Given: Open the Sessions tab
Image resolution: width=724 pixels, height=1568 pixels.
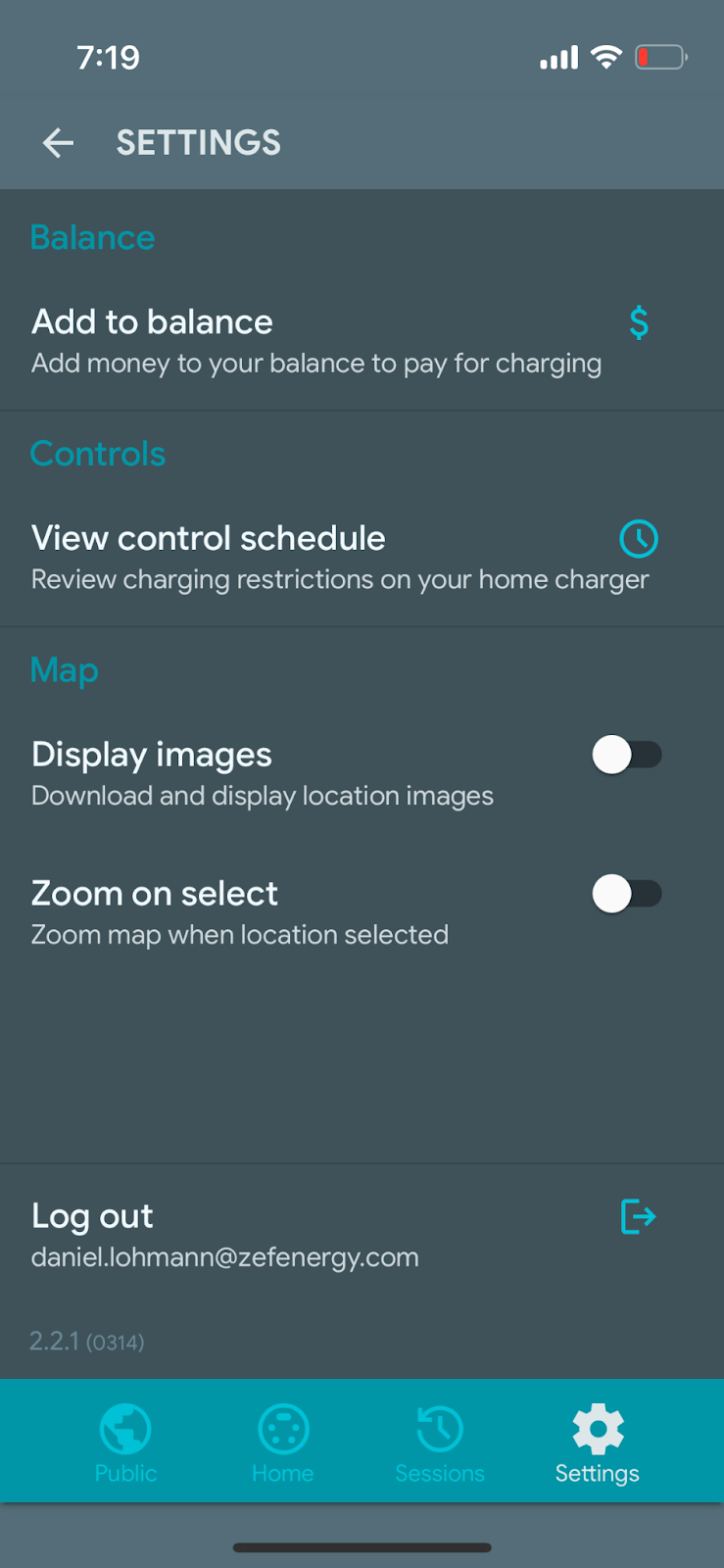Looking at the screenshot, I should click(x=440, y=1443).
